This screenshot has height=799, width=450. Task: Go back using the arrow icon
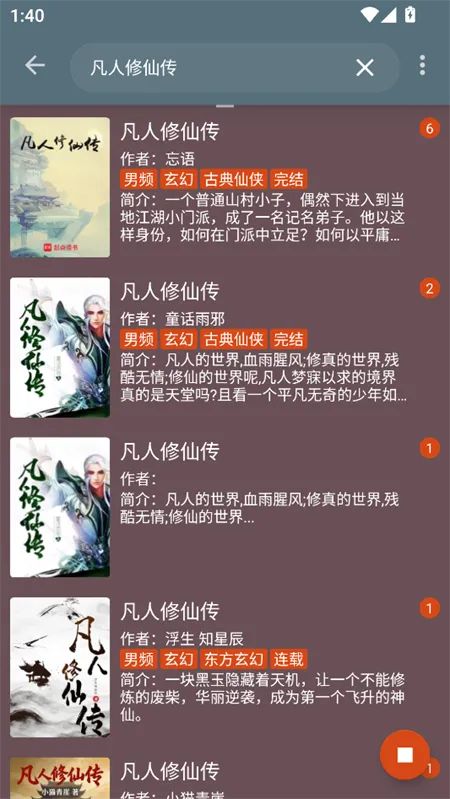[x=35, y=66]
